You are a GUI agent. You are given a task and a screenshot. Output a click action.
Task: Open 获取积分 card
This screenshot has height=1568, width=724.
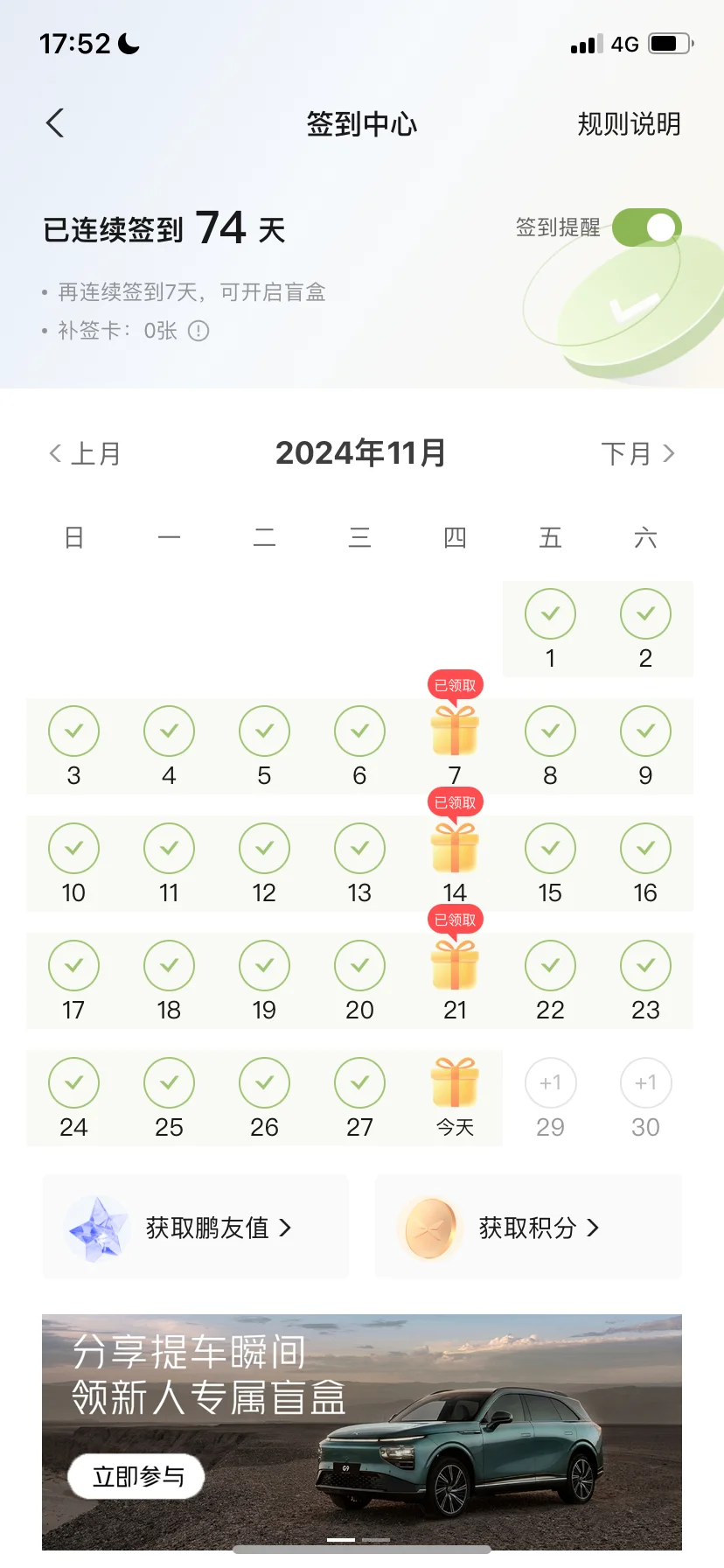click(528, 1227)
